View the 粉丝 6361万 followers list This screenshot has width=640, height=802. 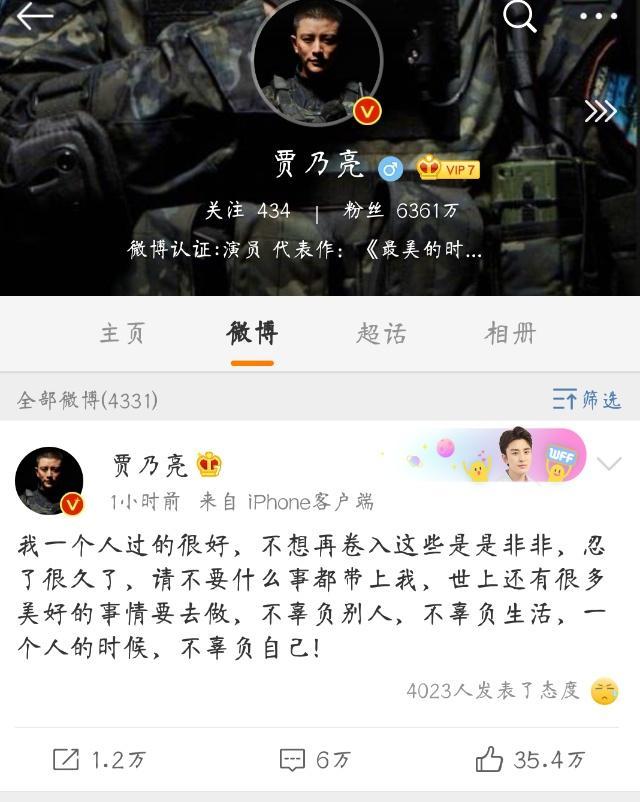tap(400, 211)
